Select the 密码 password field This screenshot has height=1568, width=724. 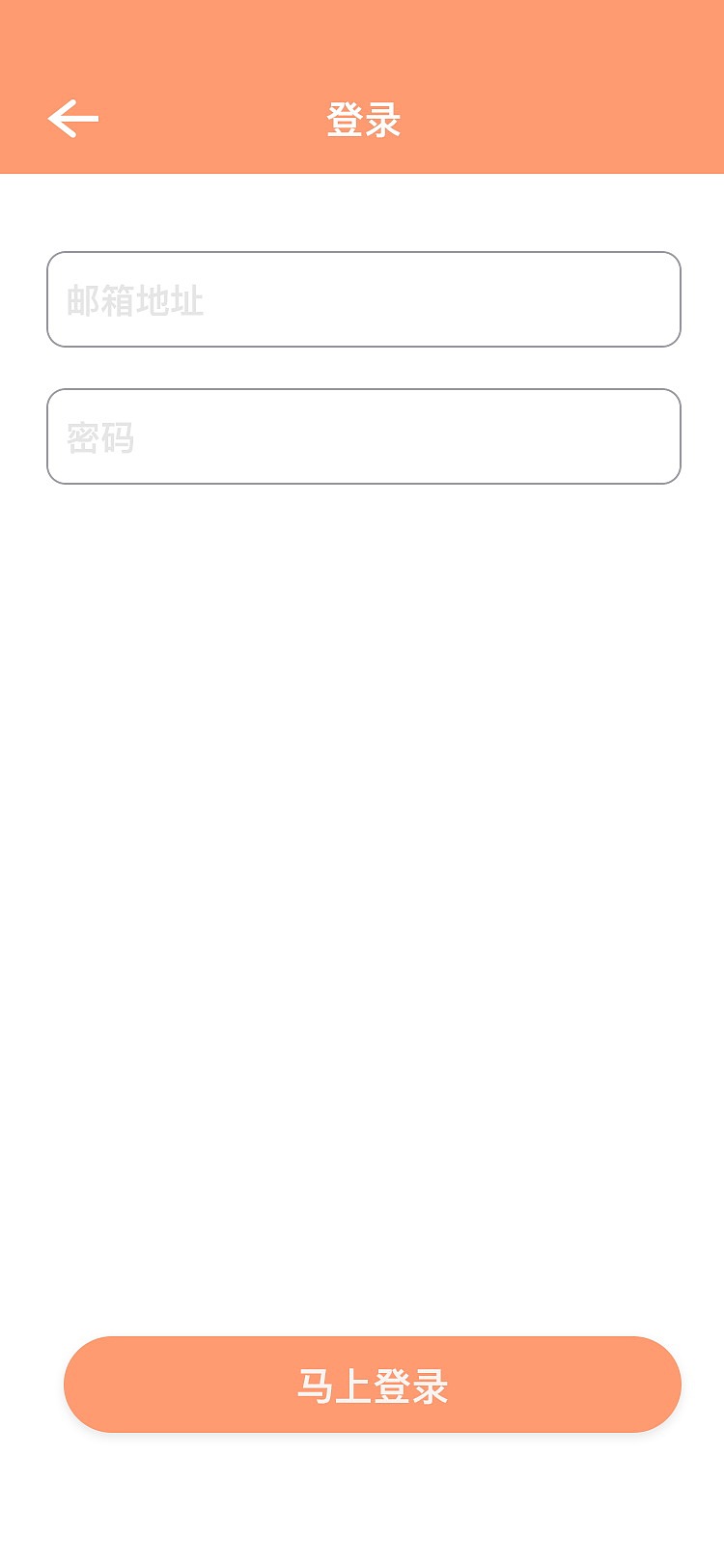362,436
